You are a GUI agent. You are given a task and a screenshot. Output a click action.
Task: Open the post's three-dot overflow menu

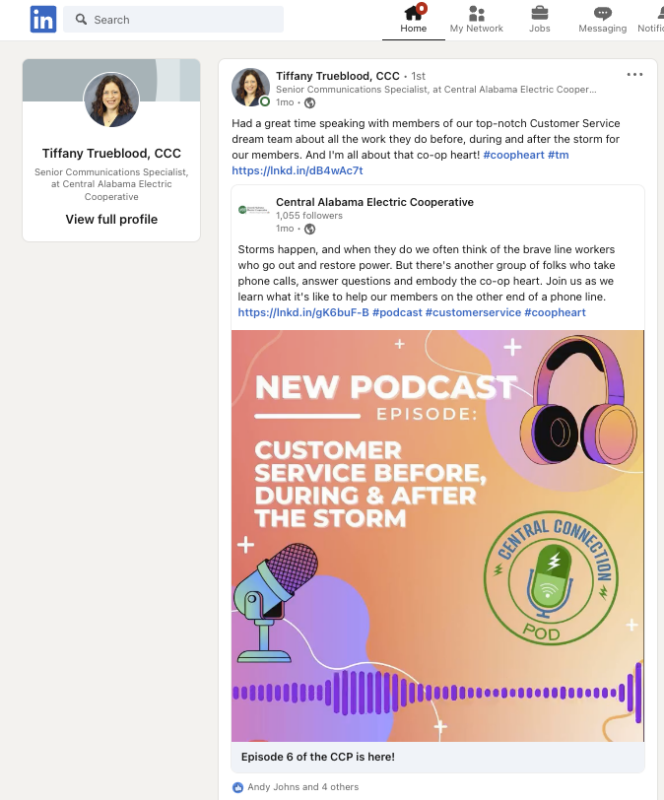click(x=635, y=75)
